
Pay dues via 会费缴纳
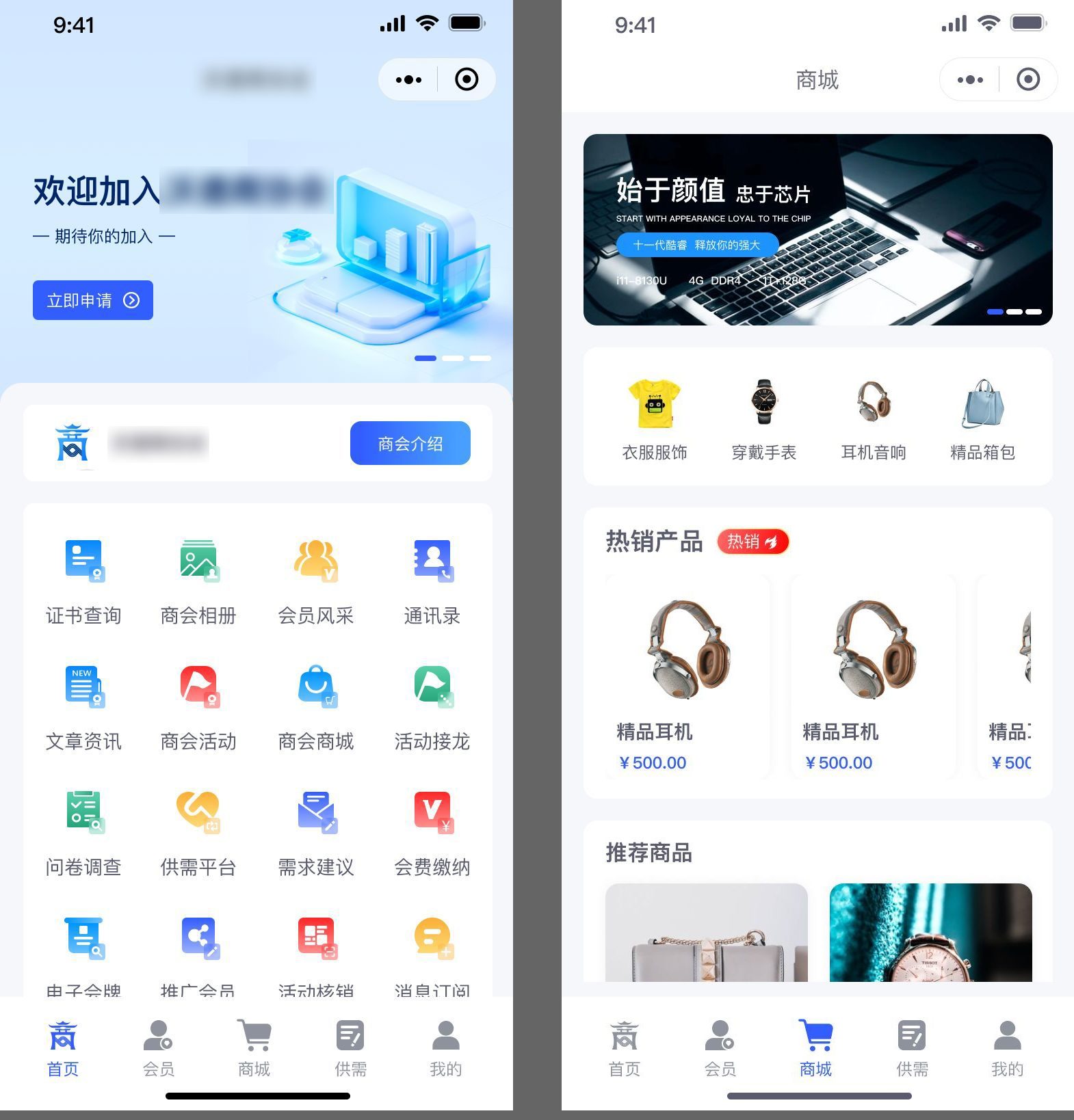pyautogui.click(x=432, y=833)
